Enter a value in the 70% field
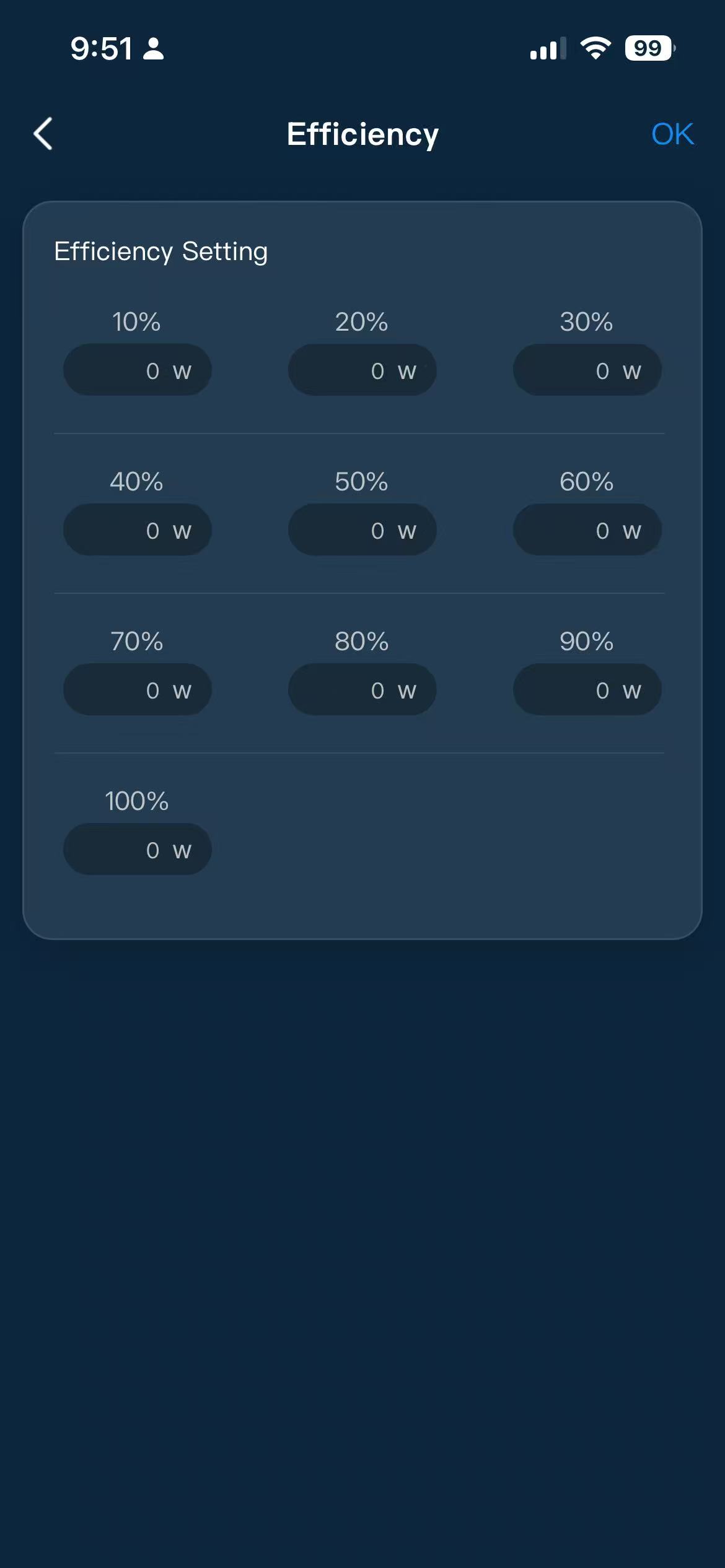The height and width of the screenshot is (1568, 725). tap(138, 690)
